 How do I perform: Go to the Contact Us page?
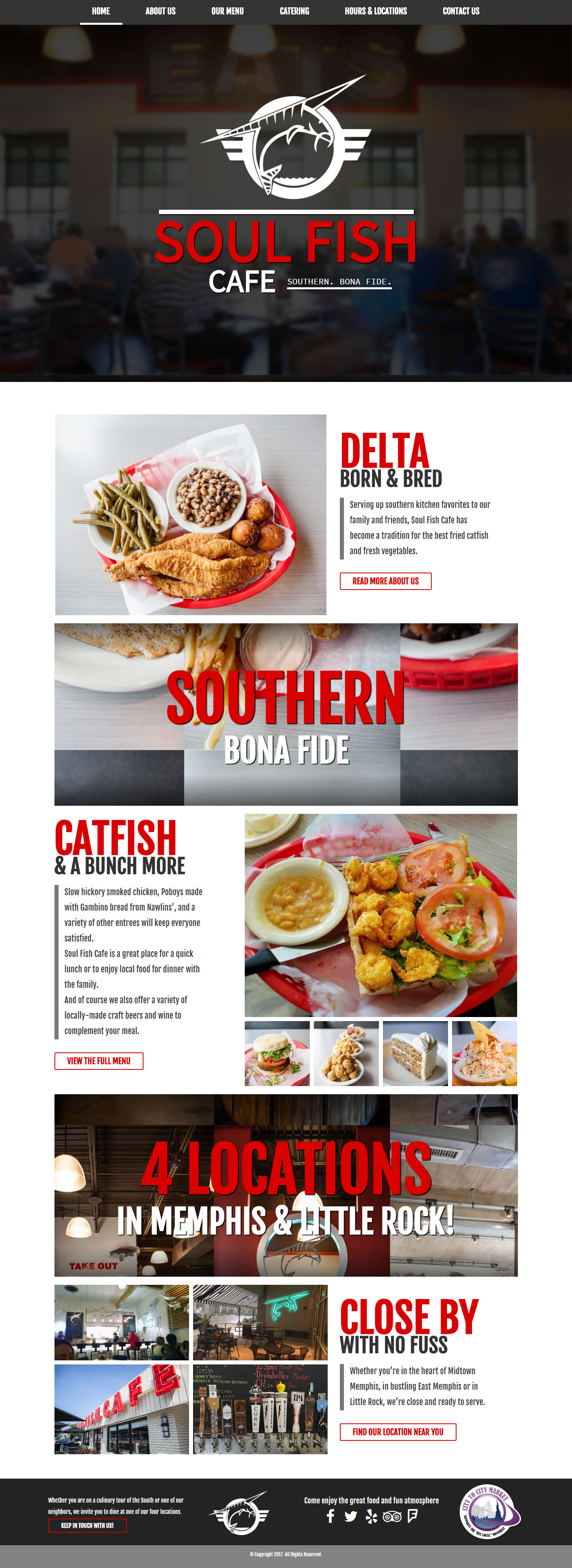pyautogui.click(x=461, y=11)
